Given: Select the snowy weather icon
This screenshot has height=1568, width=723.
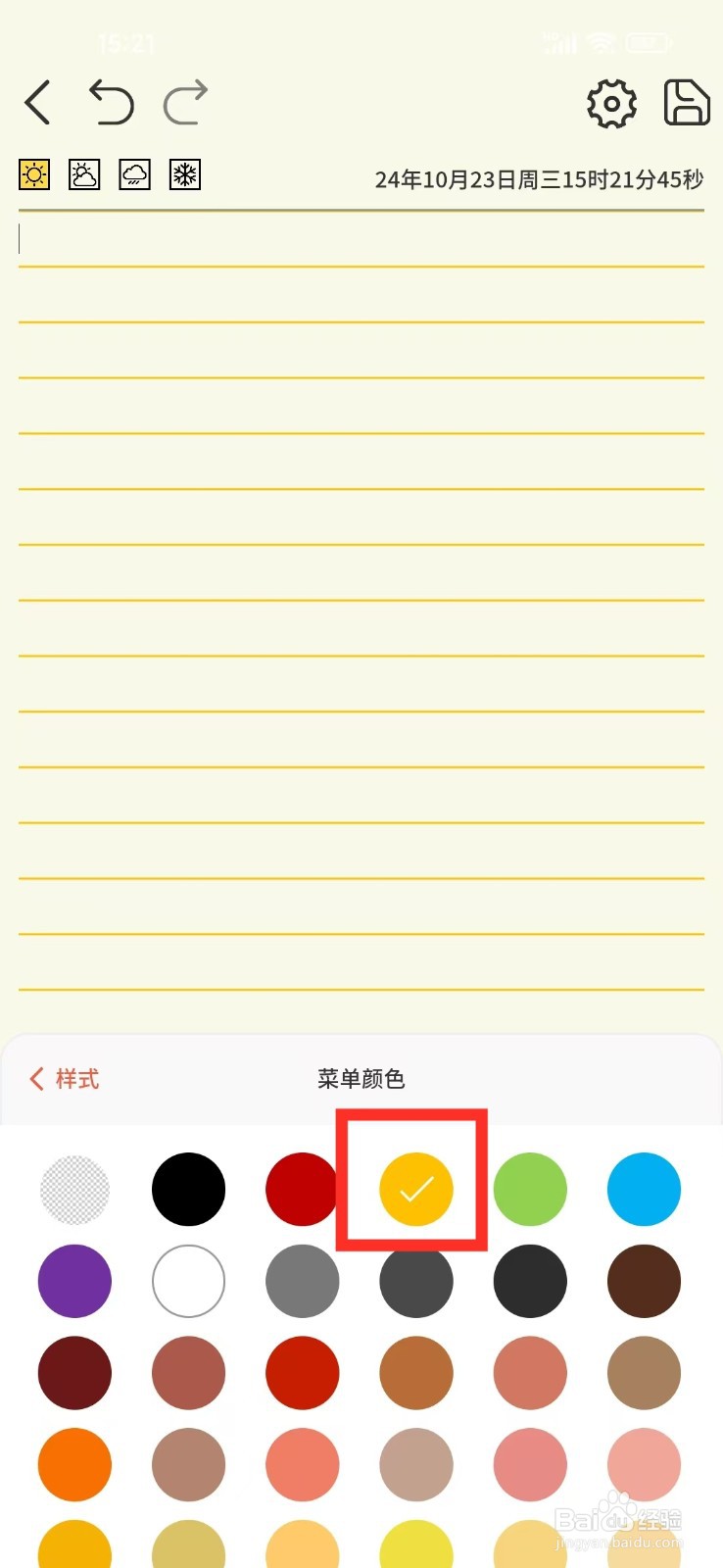Looking at the screenshot, I should pyautogui.click(x=184, y=174).
